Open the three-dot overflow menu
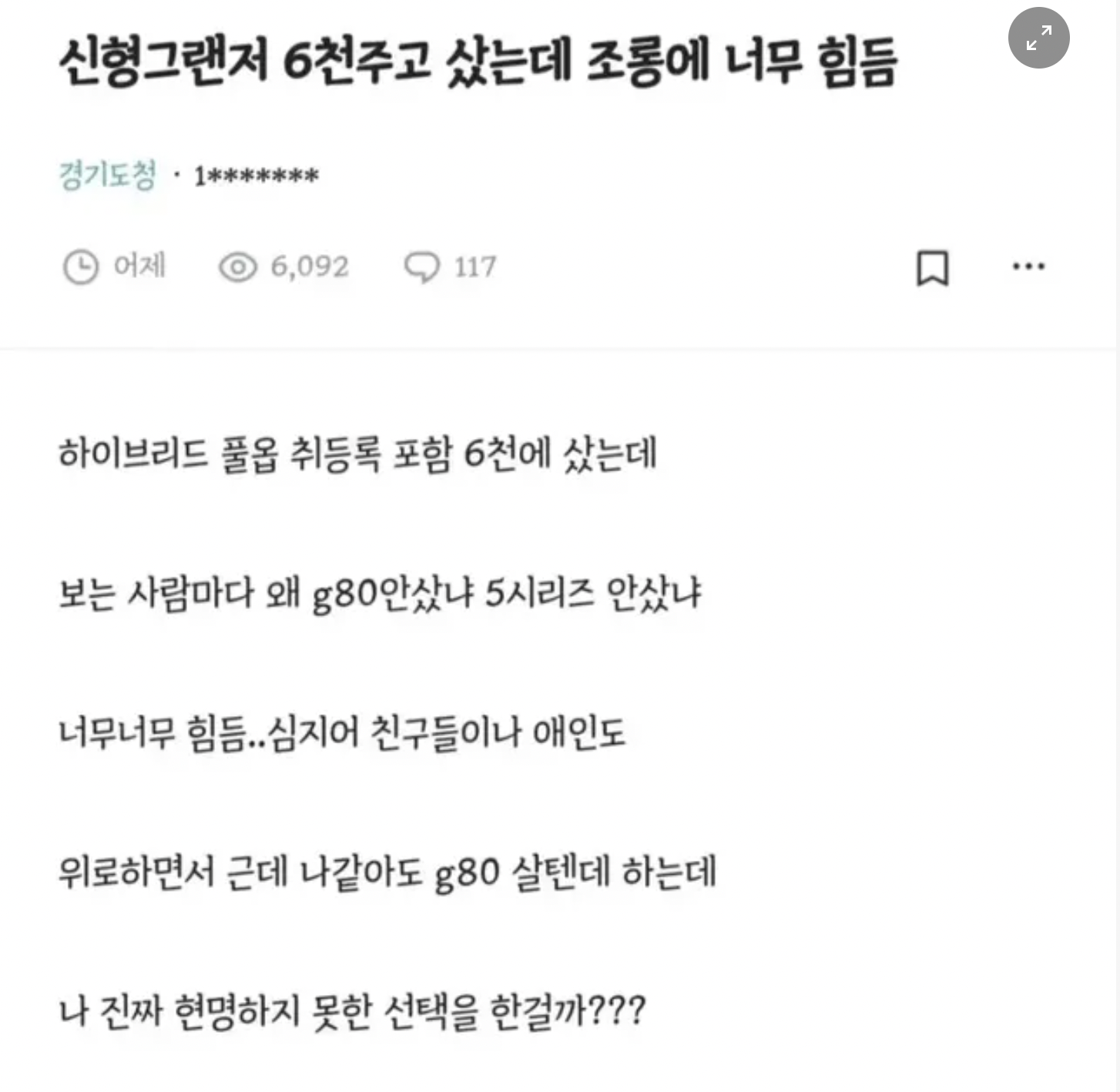This screenshot has height=1092, width=1120. [x=1028, y=266]
